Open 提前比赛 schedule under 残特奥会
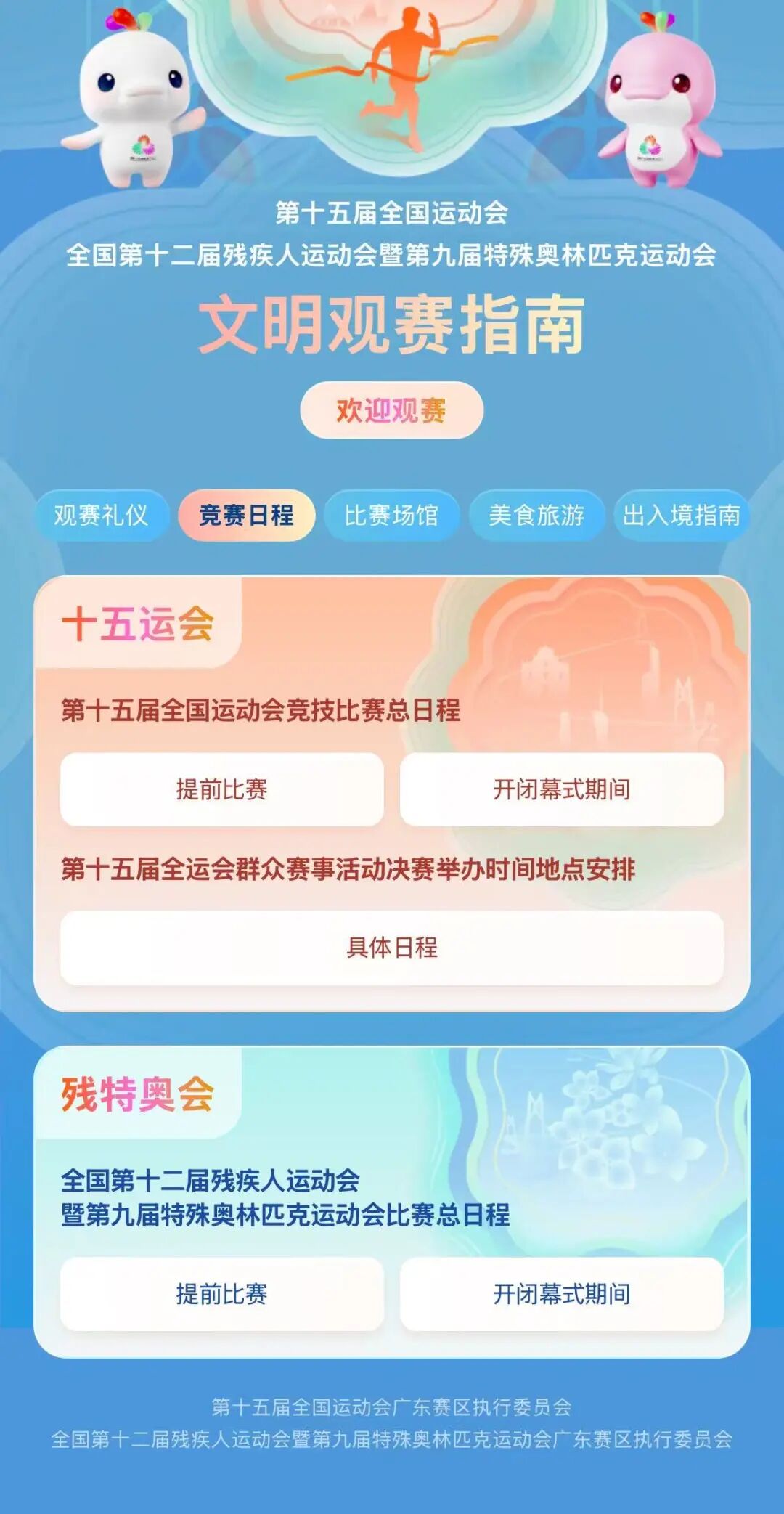The height and width of the screenshot is (1514, 784). tap(222, 1294)
